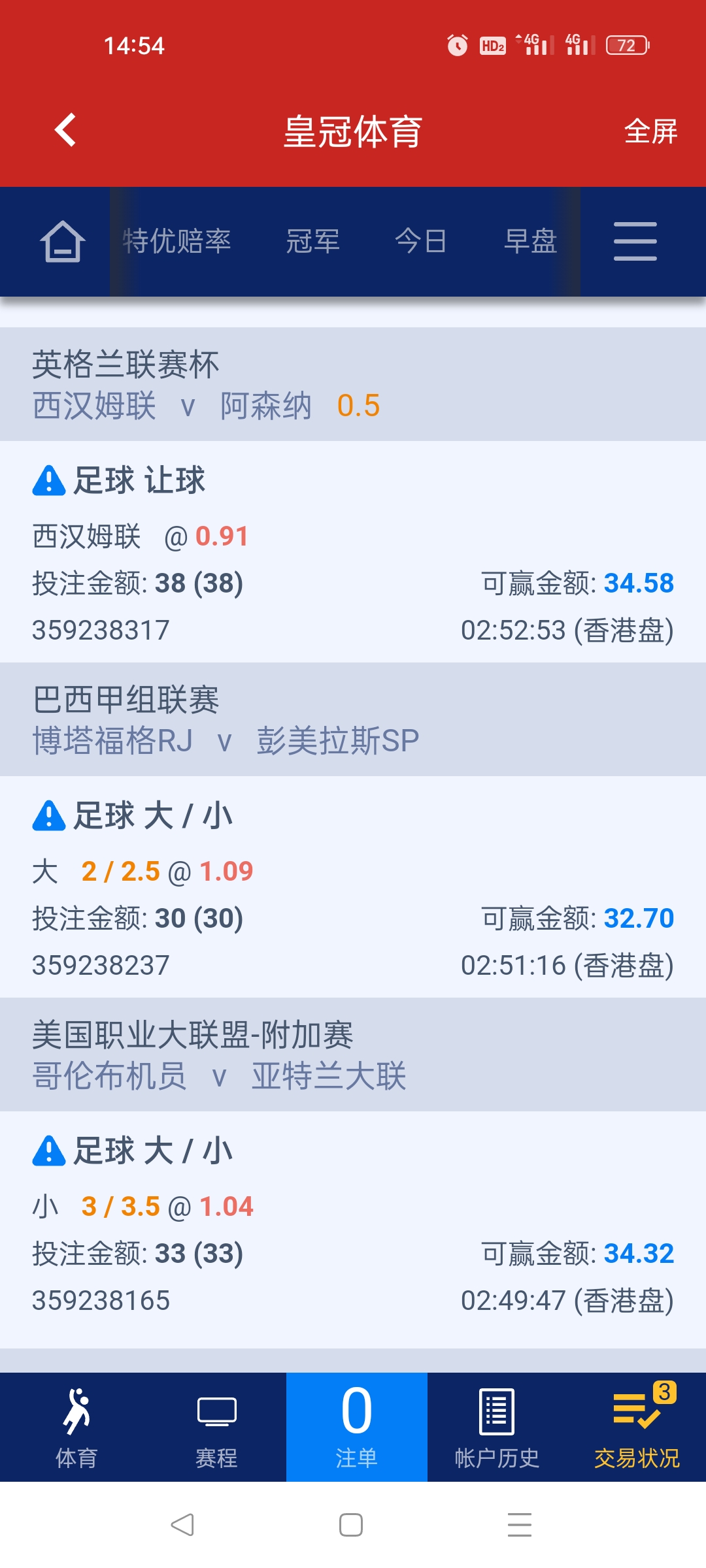
Task: Open the 帐户历史 tab
Action: (x=497, y=1428)
